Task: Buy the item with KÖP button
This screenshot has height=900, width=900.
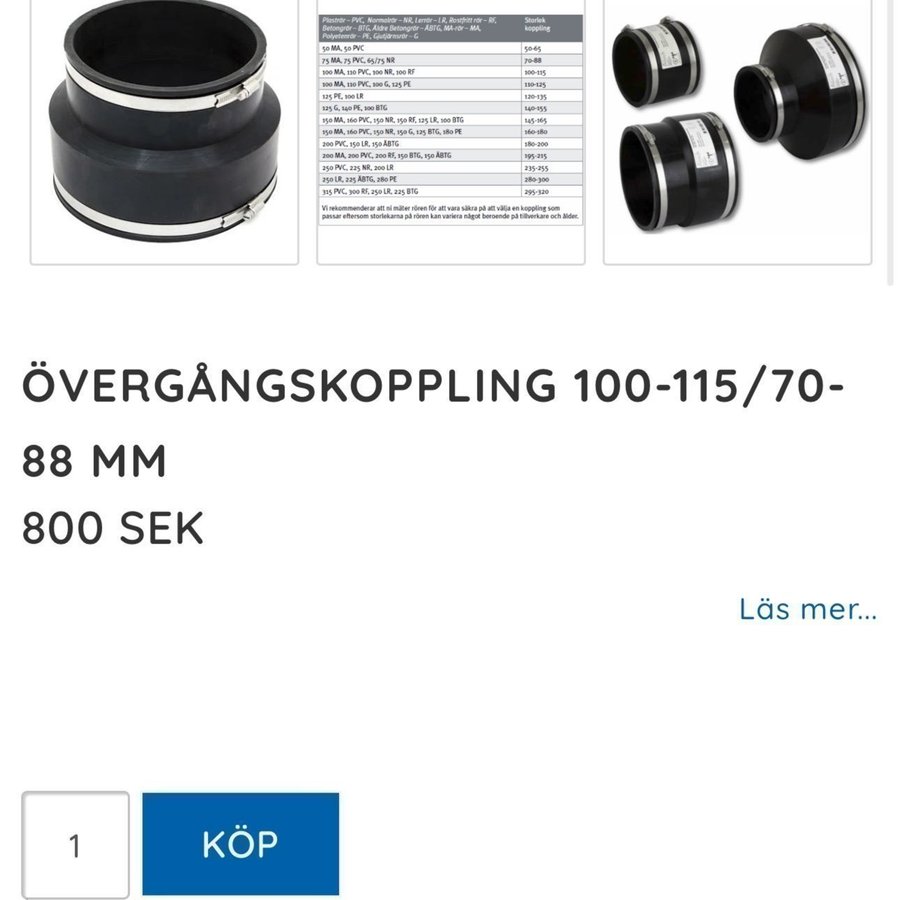Action: pyautogui.click(x=240, y=844)
